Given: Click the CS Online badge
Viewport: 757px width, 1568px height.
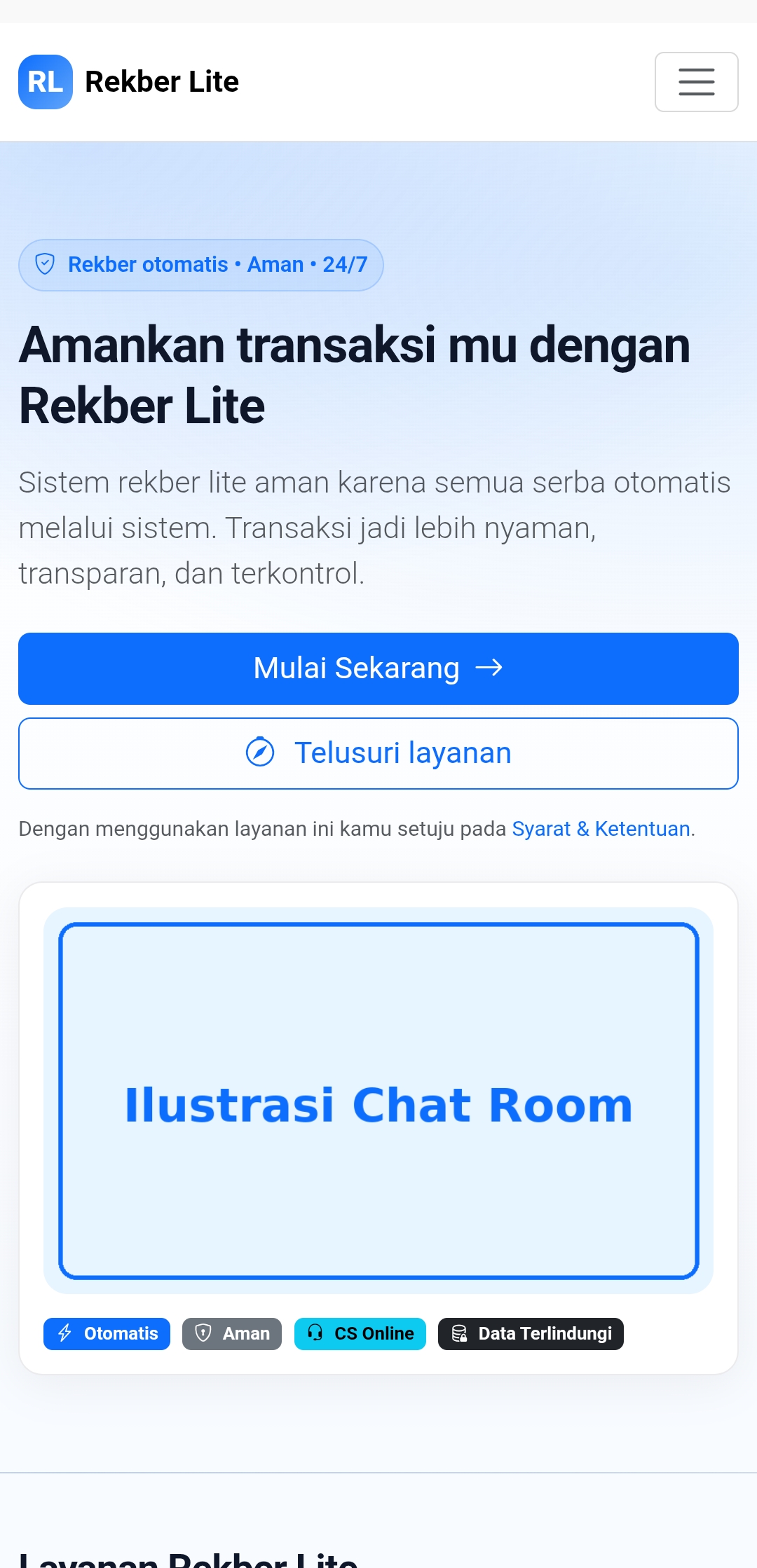Looking at the screenshot, I should [x=360, y=1333].
